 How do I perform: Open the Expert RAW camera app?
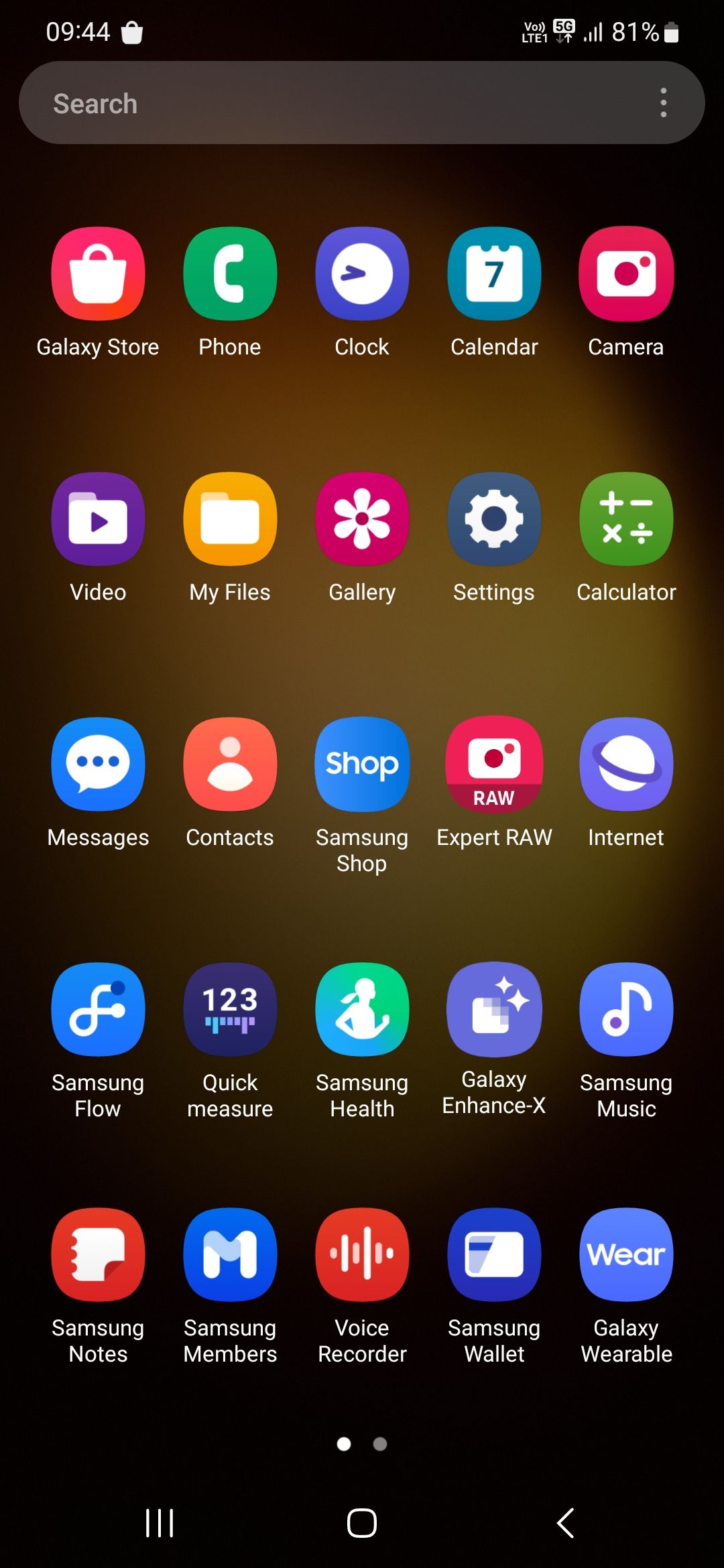coord(494,764)
